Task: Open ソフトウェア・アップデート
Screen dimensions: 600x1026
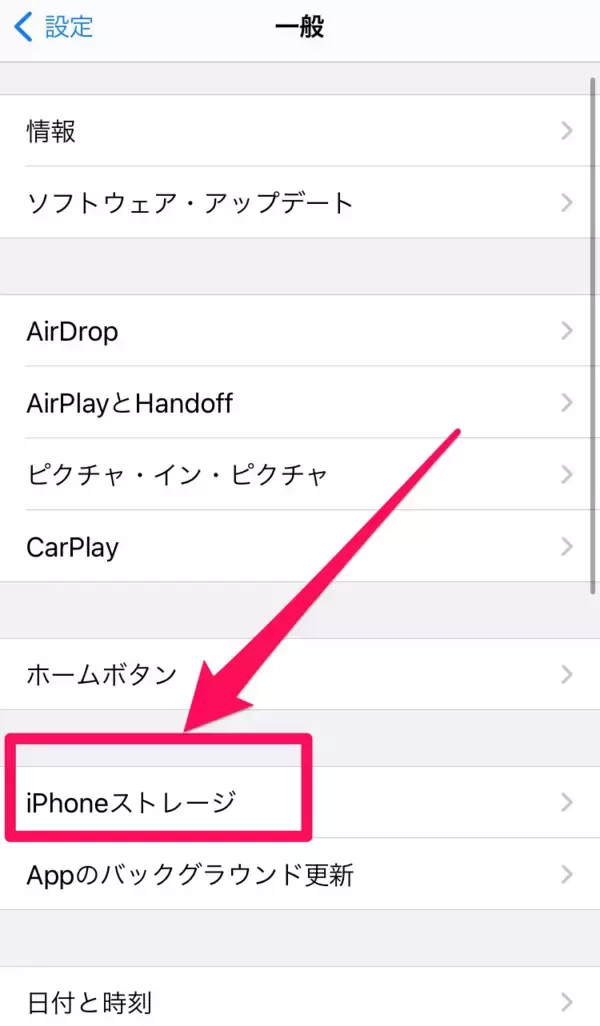Action: tap(300, 203)
